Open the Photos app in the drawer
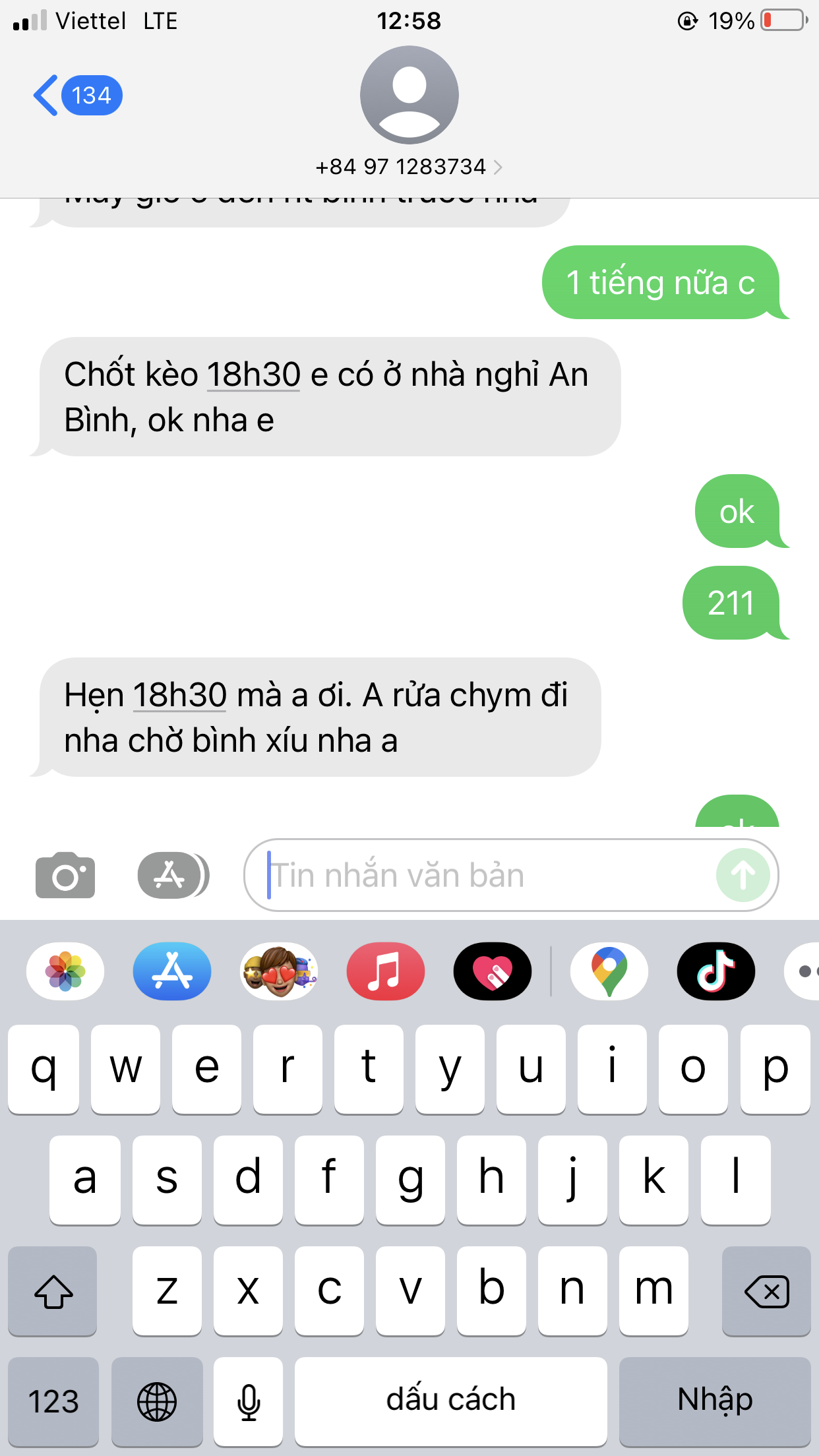Screen dimensions: 819x1456 tap(65, 971)
